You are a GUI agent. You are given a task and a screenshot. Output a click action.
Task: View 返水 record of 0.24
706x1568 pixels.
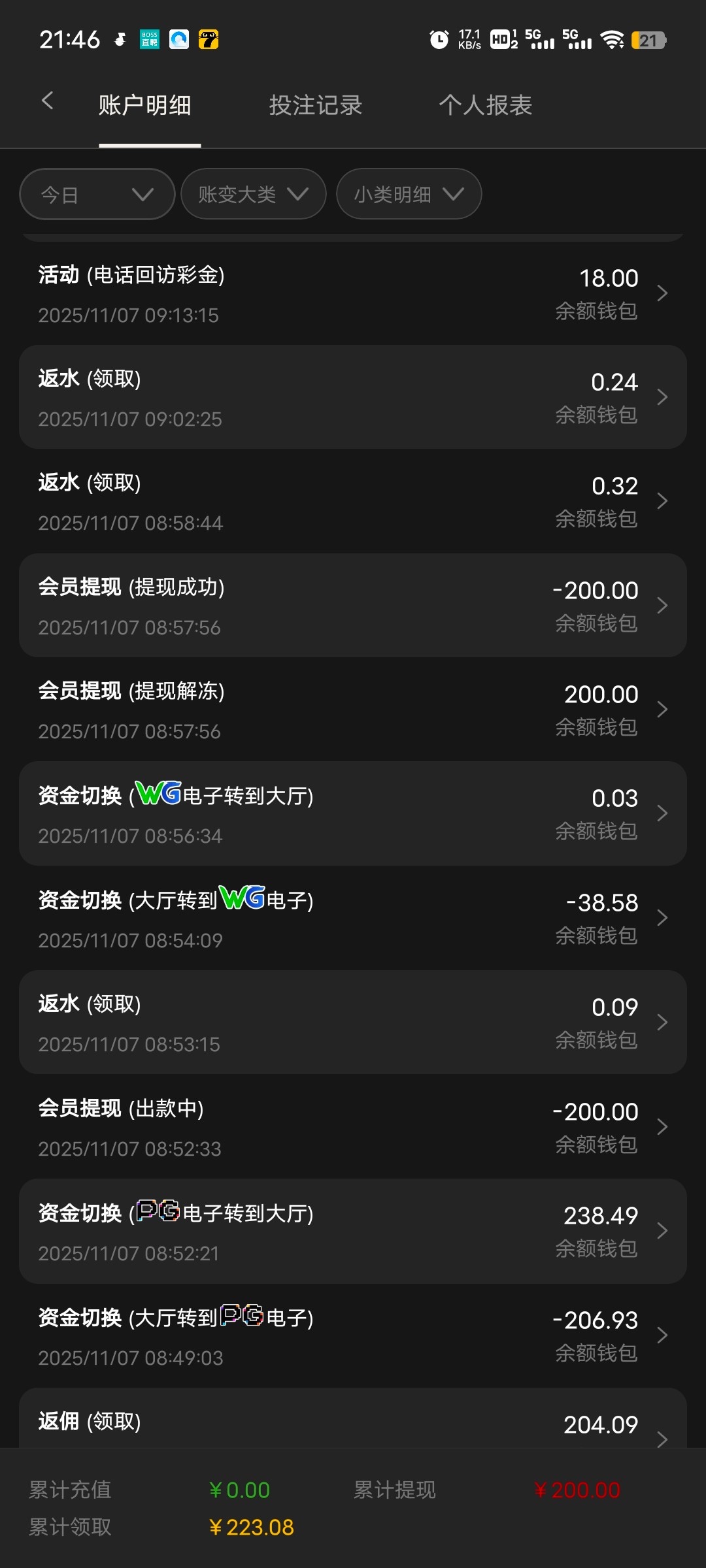pos(353,397)
